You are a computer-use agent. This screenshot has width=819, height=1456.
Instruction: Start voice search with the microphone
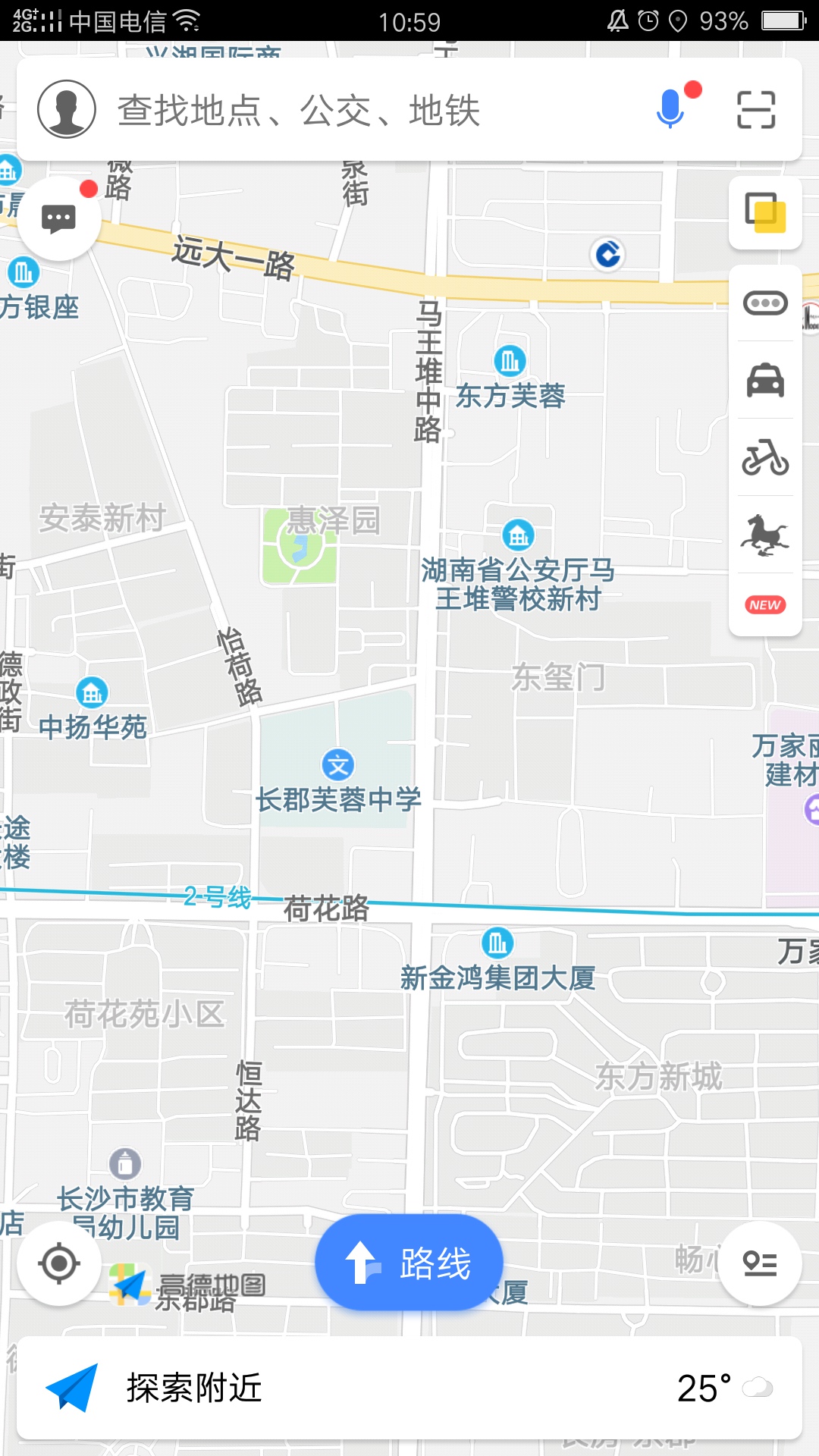tap(670, 109)
